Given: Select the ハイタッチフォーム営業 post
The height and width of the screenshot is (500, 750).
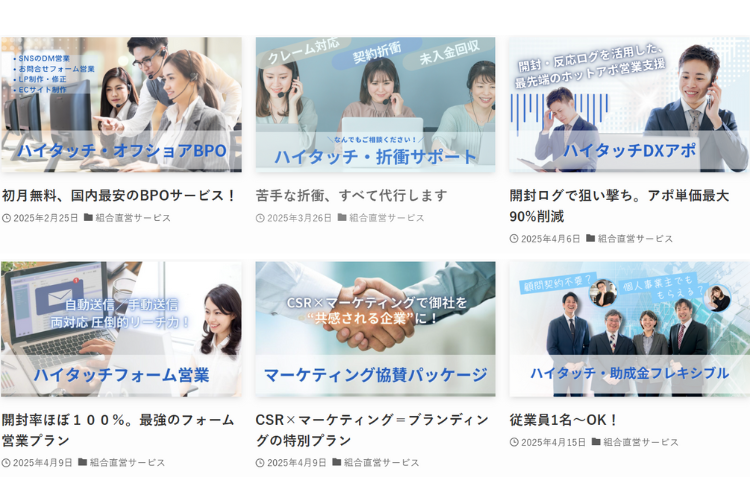Looking at the screenshot, I should click(121, 329).
